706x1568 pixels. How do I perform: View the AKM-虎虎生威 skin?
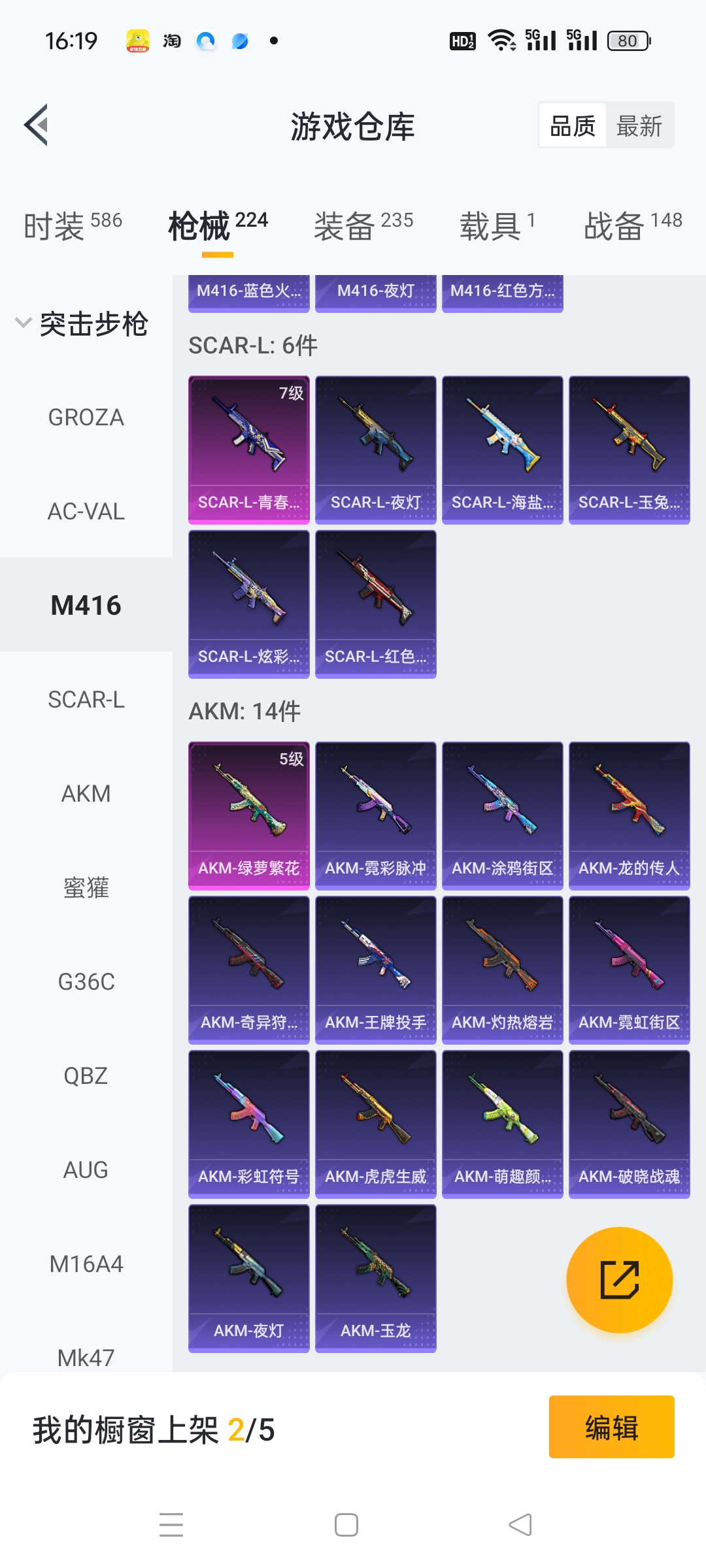tap(375, 1124)
